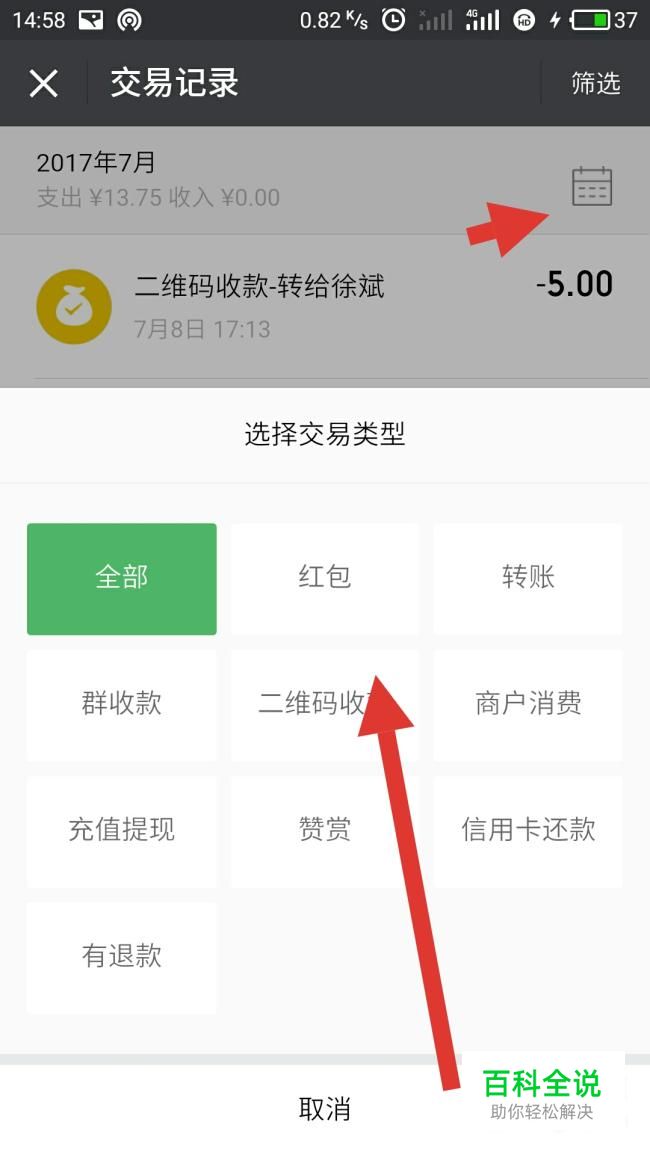Tap the 筛选 filter button
Image resolution: width=650 pixels, height=1155 pixels.
point(596,83)
